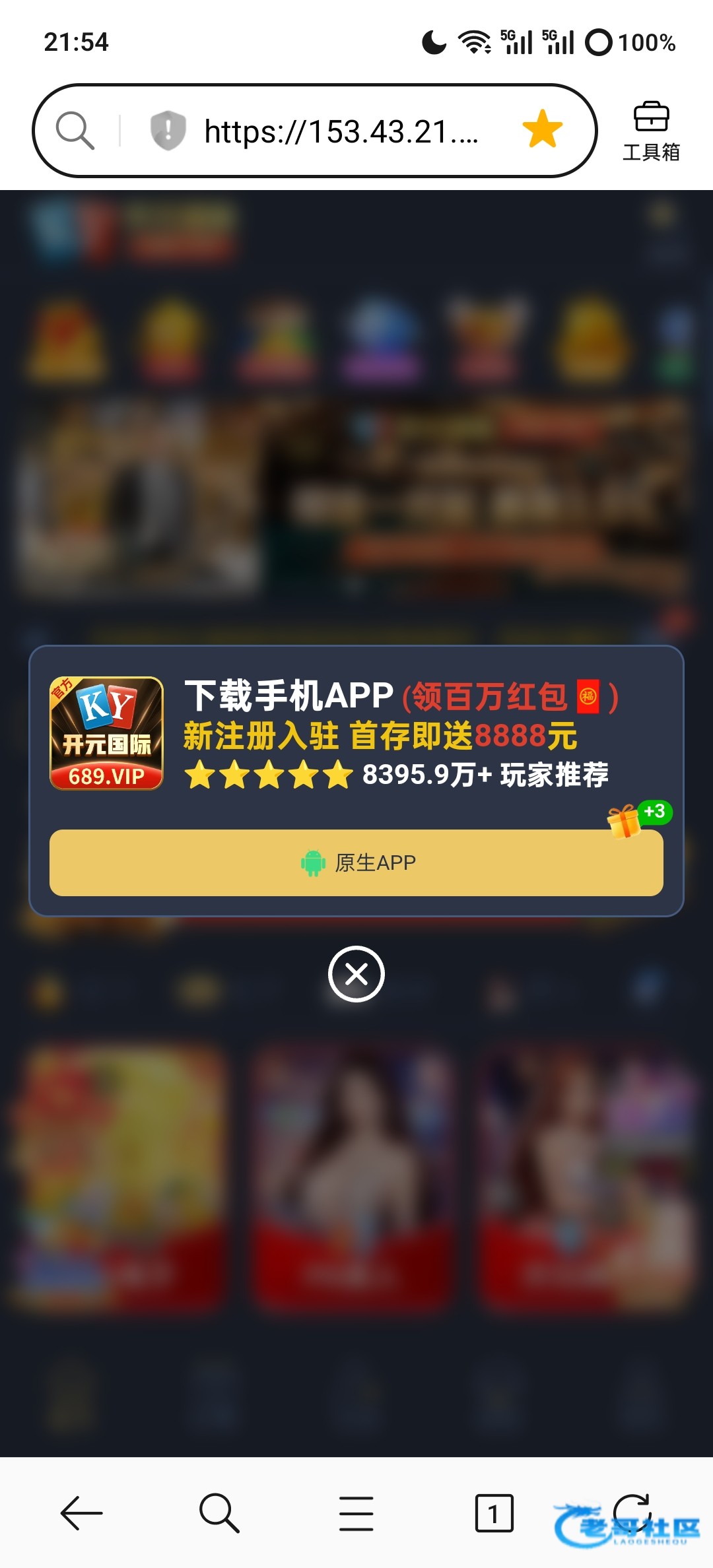Open the 工具箱 toolbox
This screenshot has width=713, height=1568.
pos(651,131)
